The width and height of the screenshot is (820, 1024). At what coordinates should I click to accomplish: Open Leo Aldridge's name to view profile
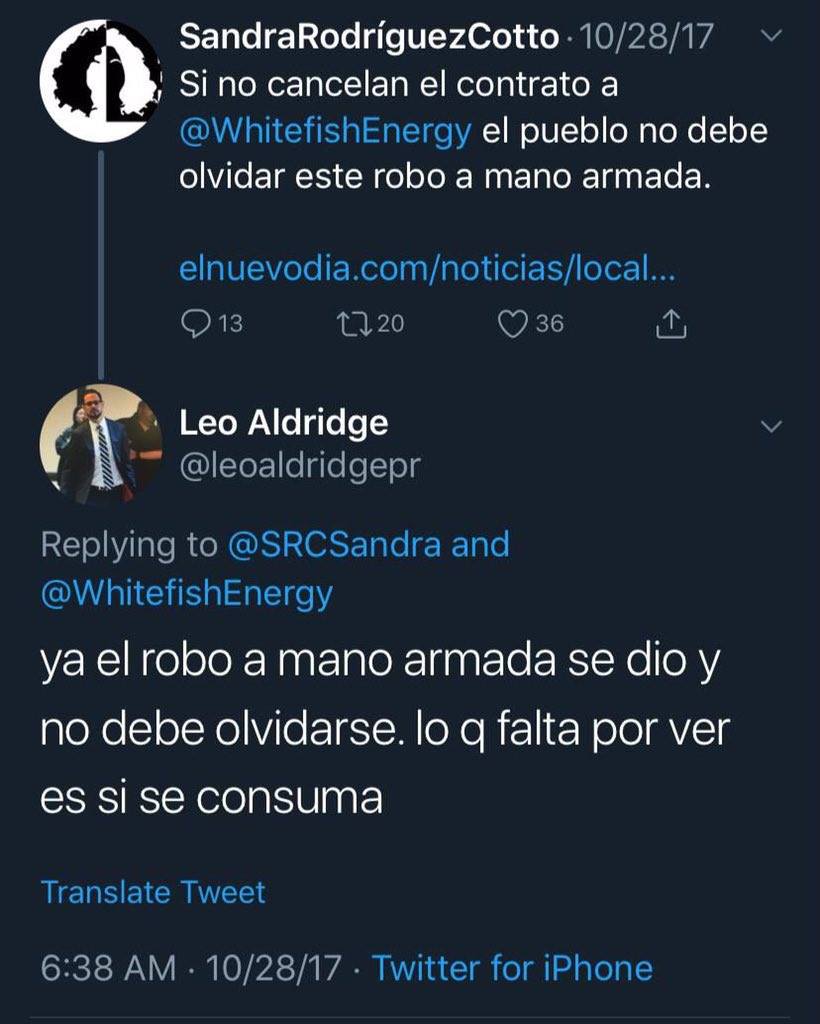283,423
